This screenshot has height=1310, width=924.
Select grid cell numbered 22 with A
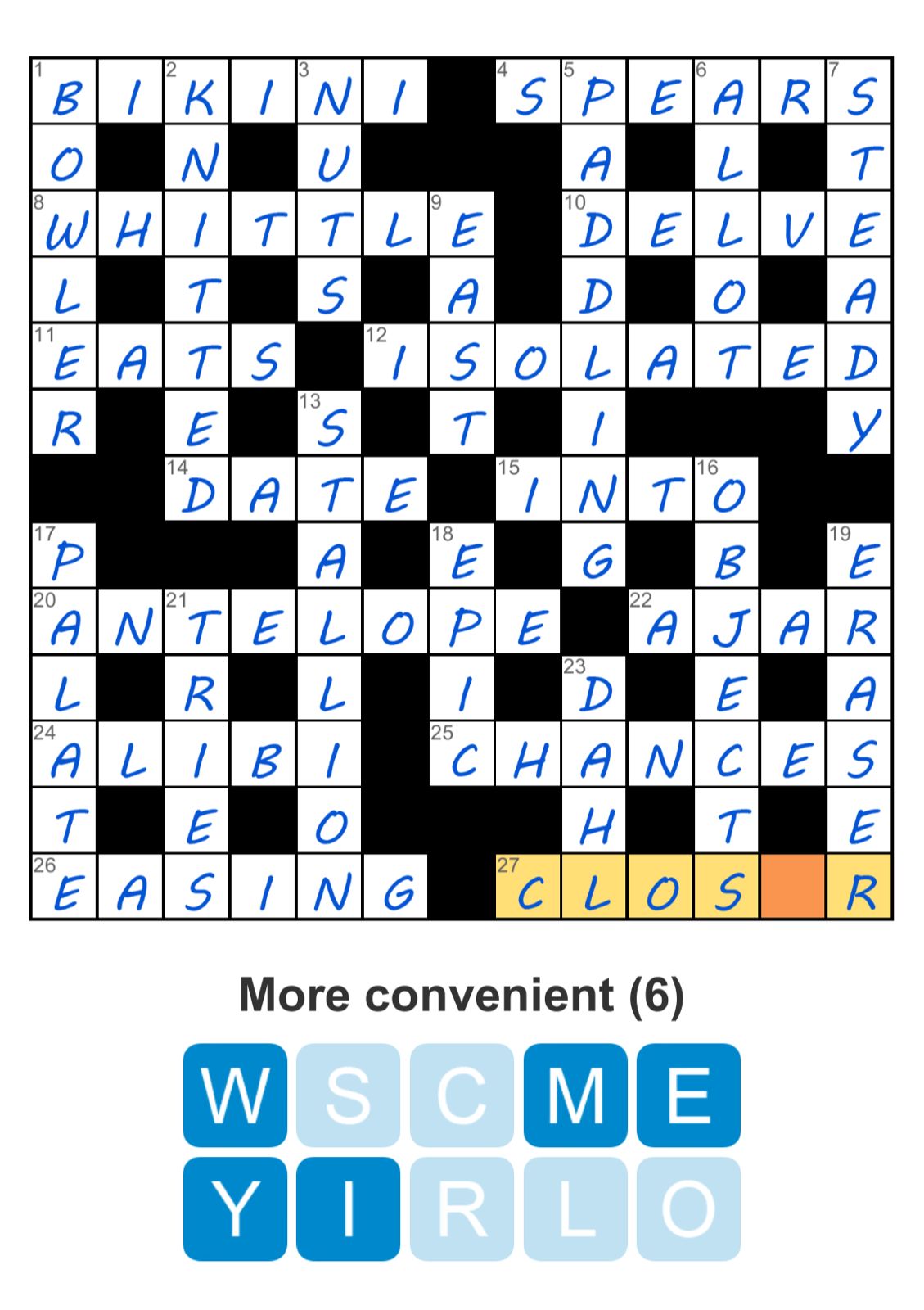coord(661,622)
